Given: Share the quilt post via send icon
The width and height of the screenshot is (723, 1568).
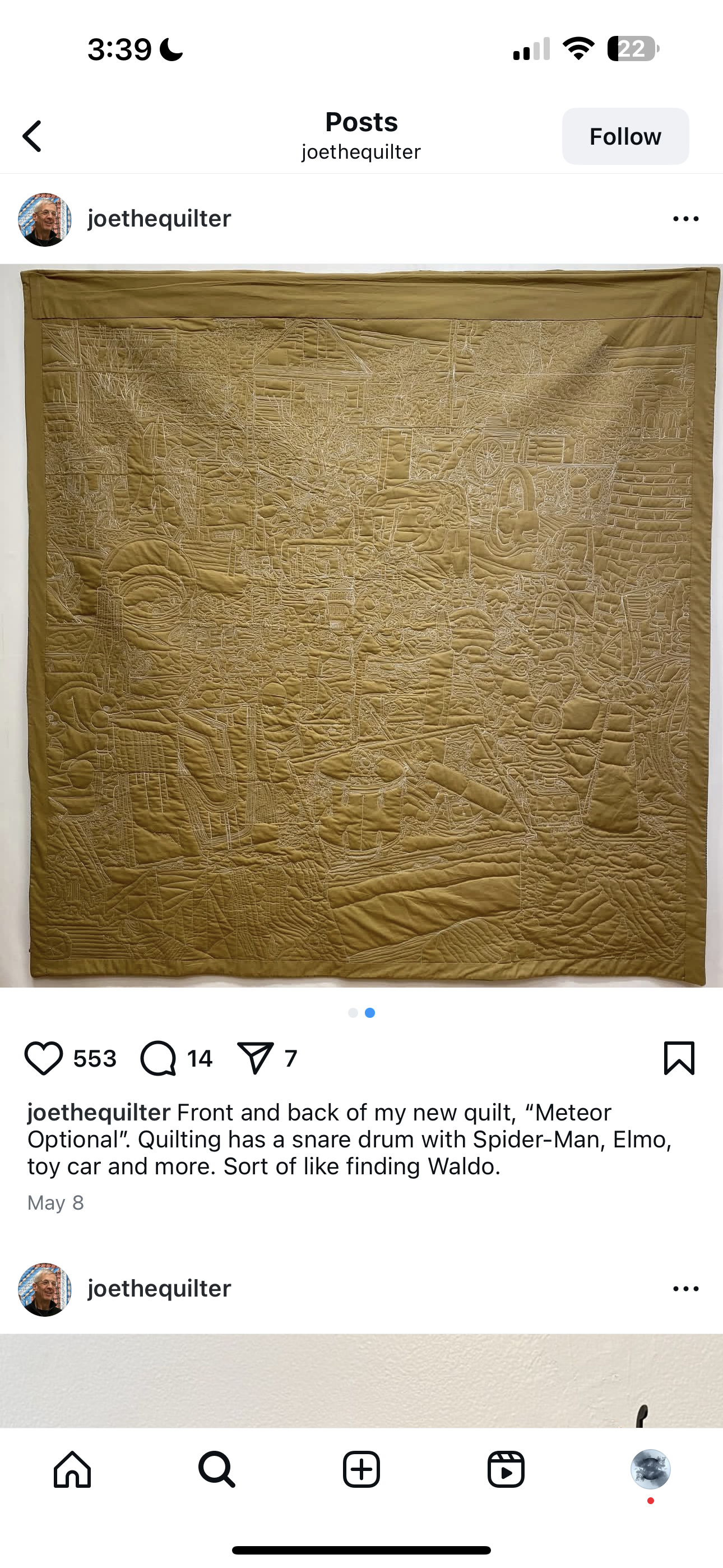Looking at the screenshot, I should click(255, 1059).
